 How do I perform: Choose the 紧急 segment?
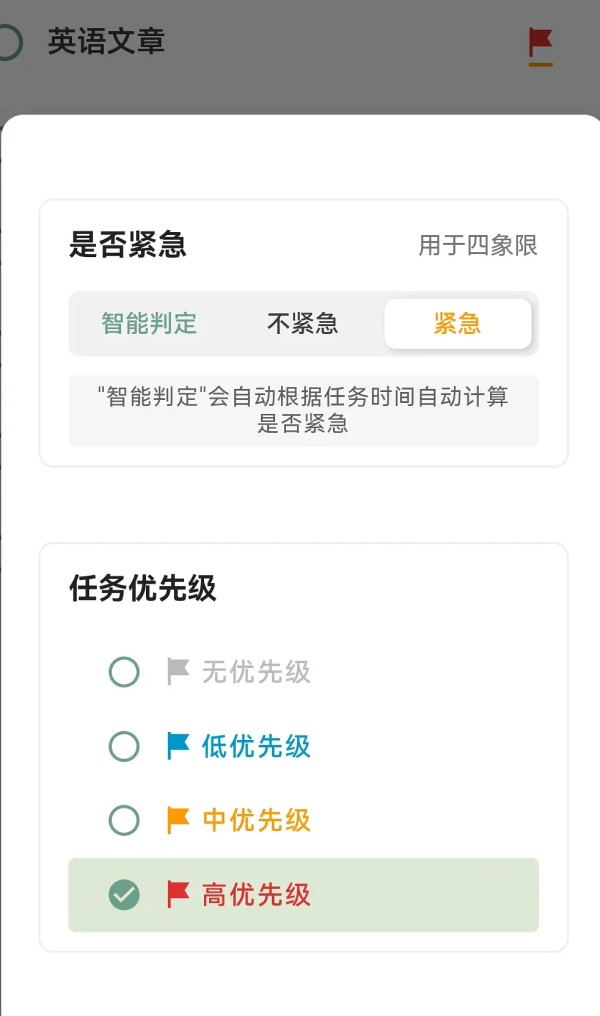pos(457,323)
